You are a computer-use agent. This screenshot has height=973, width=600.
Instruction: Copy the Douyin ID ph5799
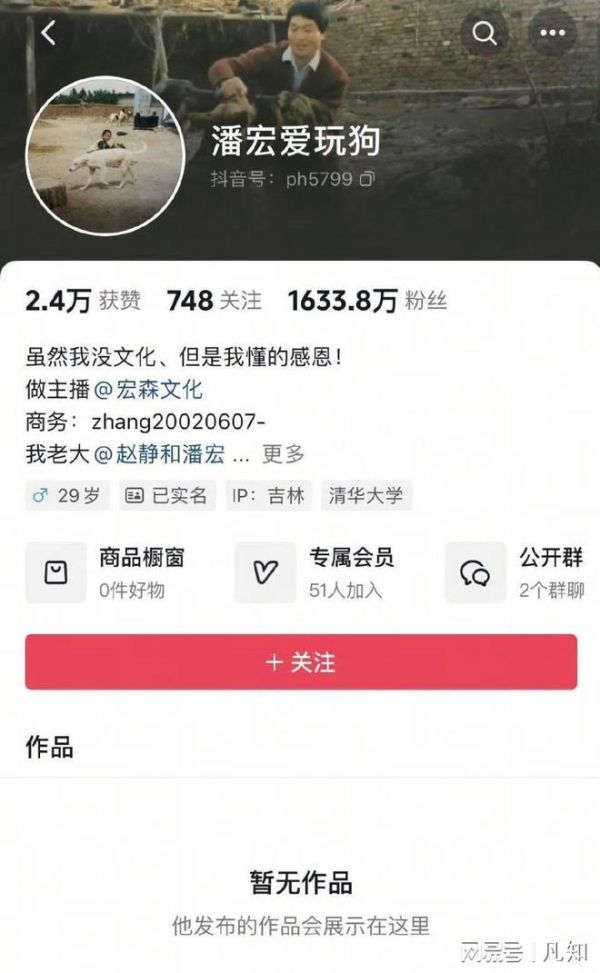367,180
